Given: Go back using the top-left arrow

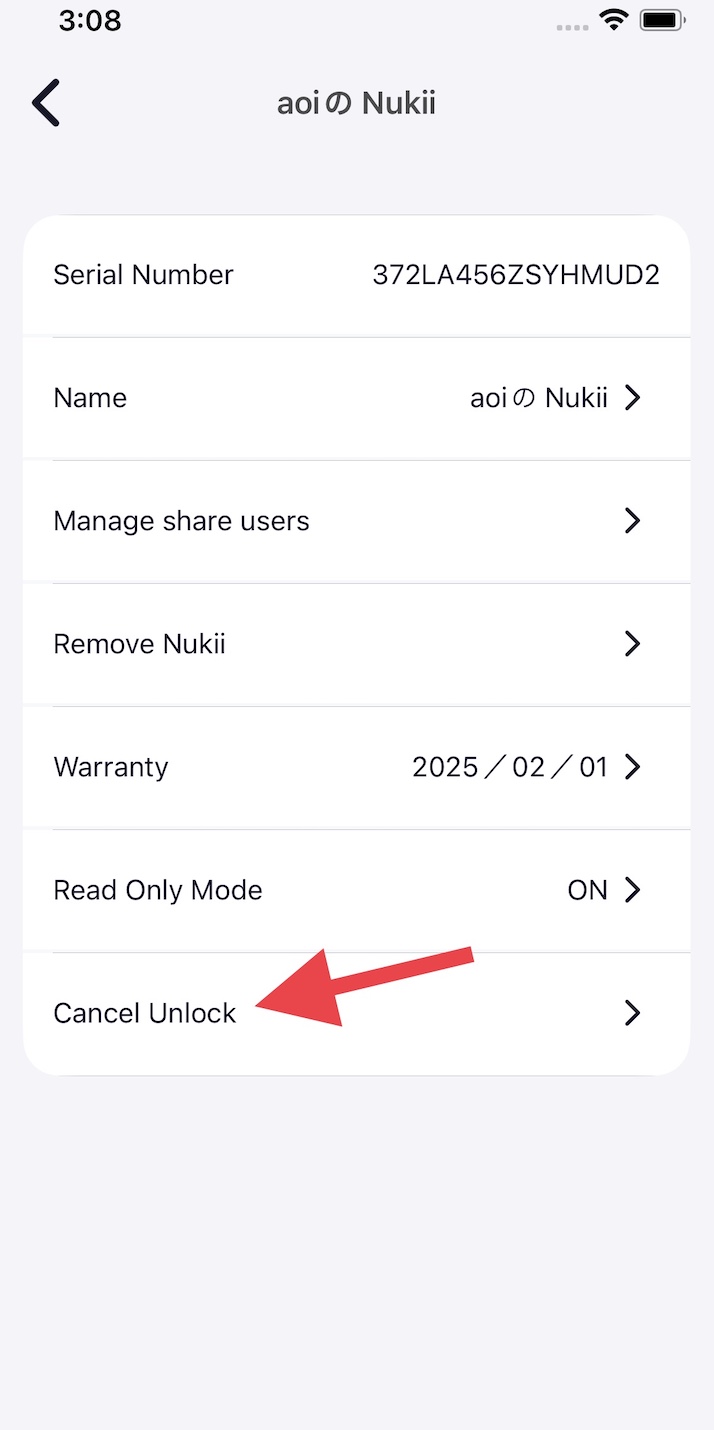Looking at the screenshot, I should (46, 103).
